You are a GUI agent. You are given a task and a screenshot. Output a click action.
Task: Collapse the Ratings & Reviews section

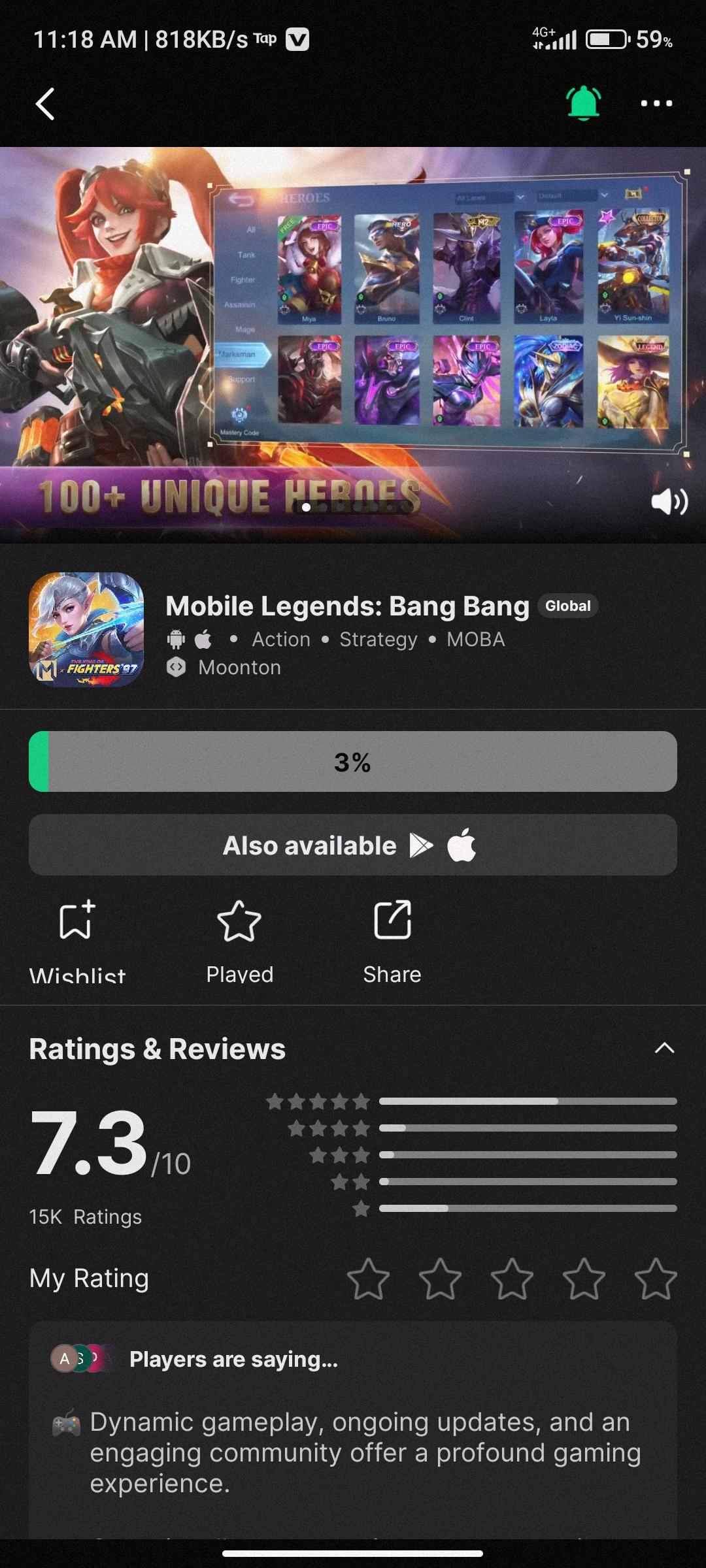[x=664, y=1048]
